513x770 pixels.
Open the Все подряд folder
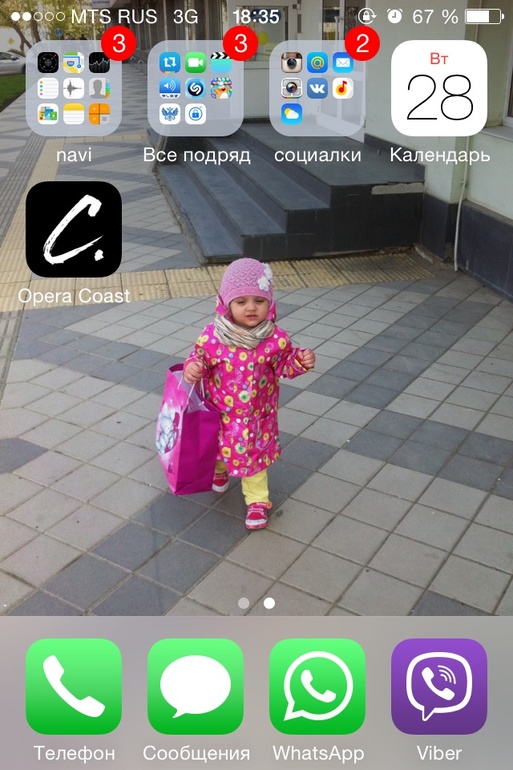(195, 88)
